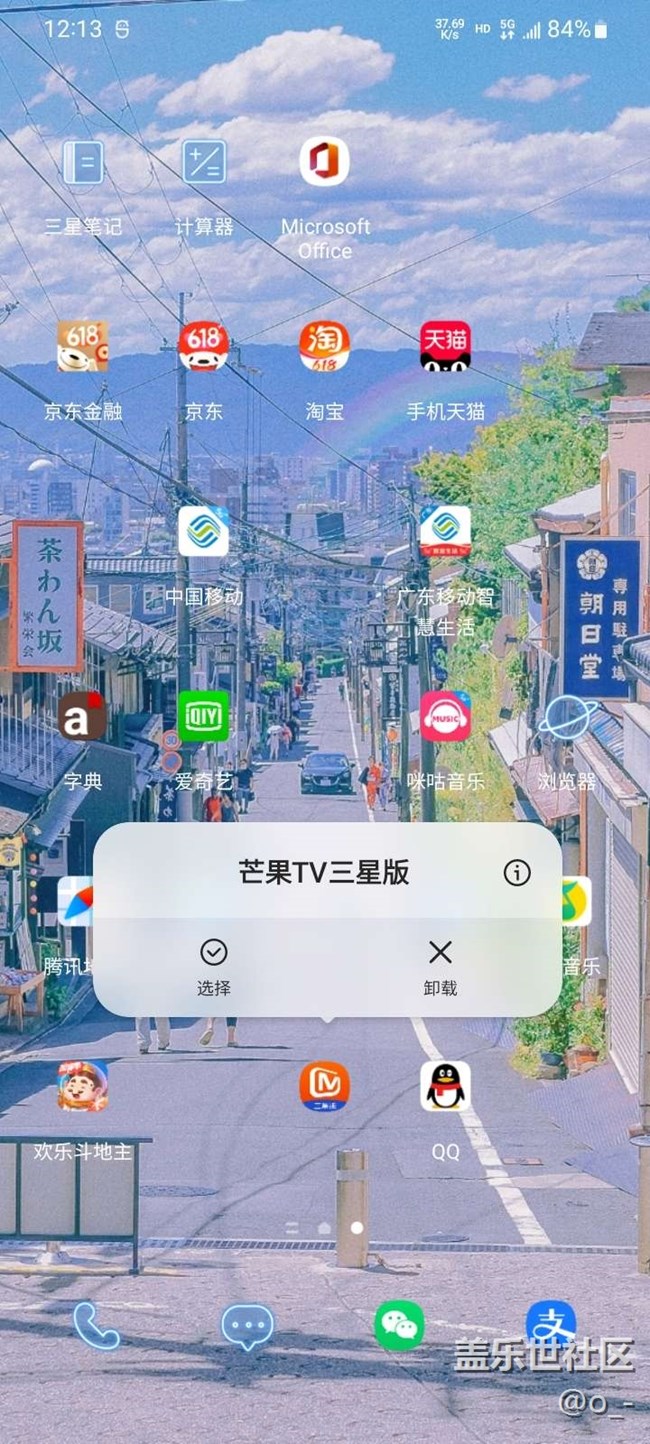Image resolution: width=650 pixels, height=1444 pixels.
Task: Launch 欢乐斗地主 game
Action: (83, 1087)
